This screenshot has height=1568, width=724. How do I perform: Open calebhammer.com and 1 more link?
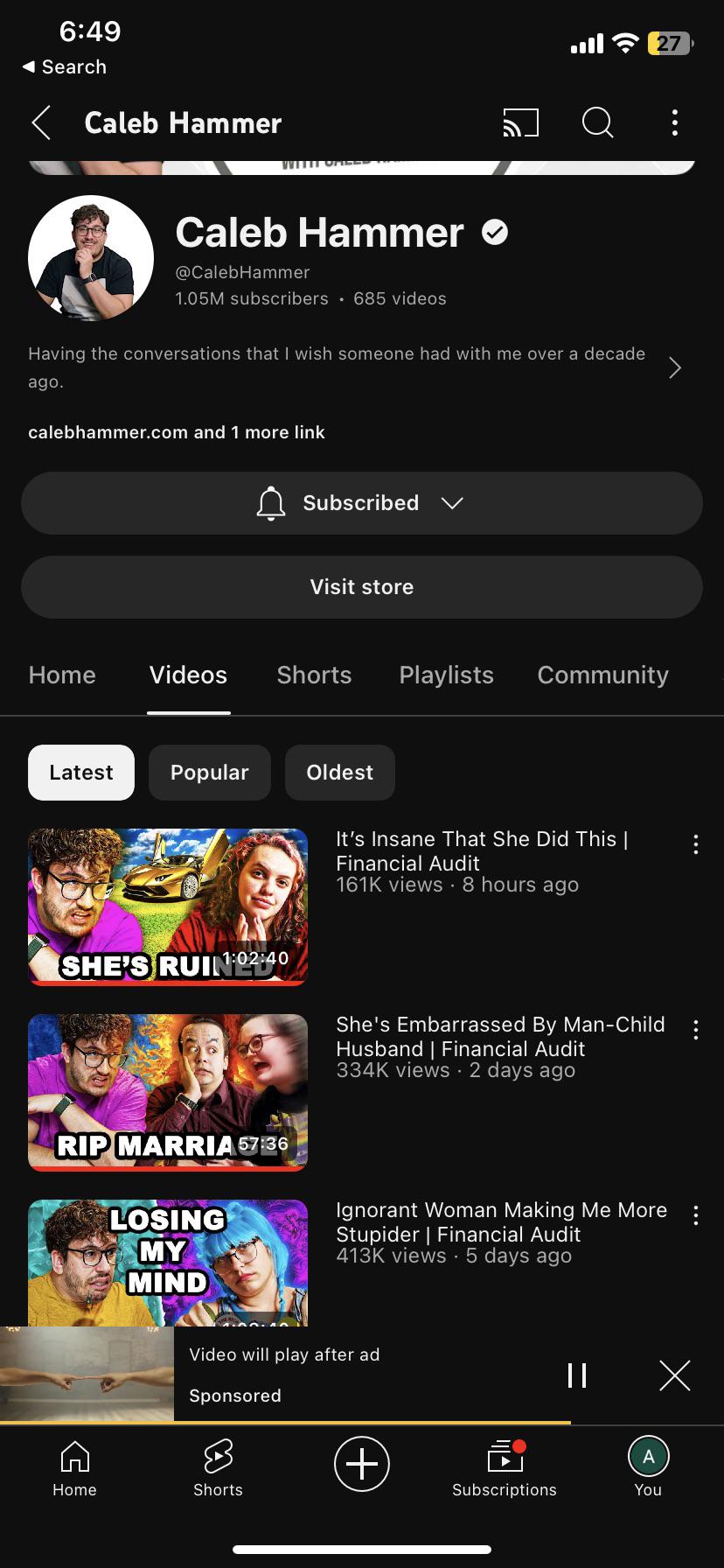[176, 432]
